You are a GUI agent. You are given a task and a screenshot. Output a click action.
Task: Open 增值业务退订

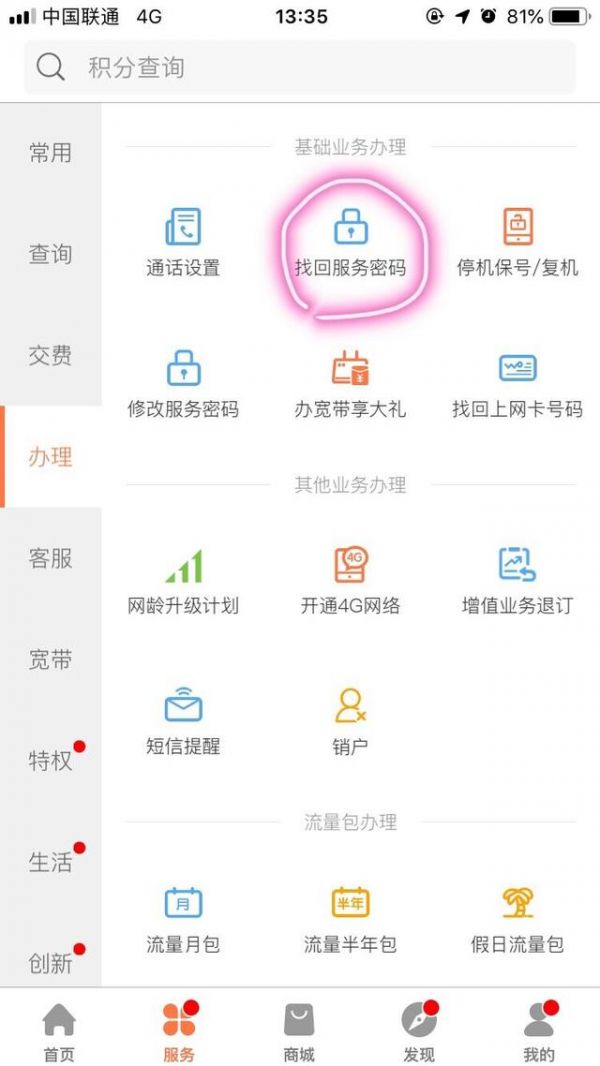tap(517, 580)
